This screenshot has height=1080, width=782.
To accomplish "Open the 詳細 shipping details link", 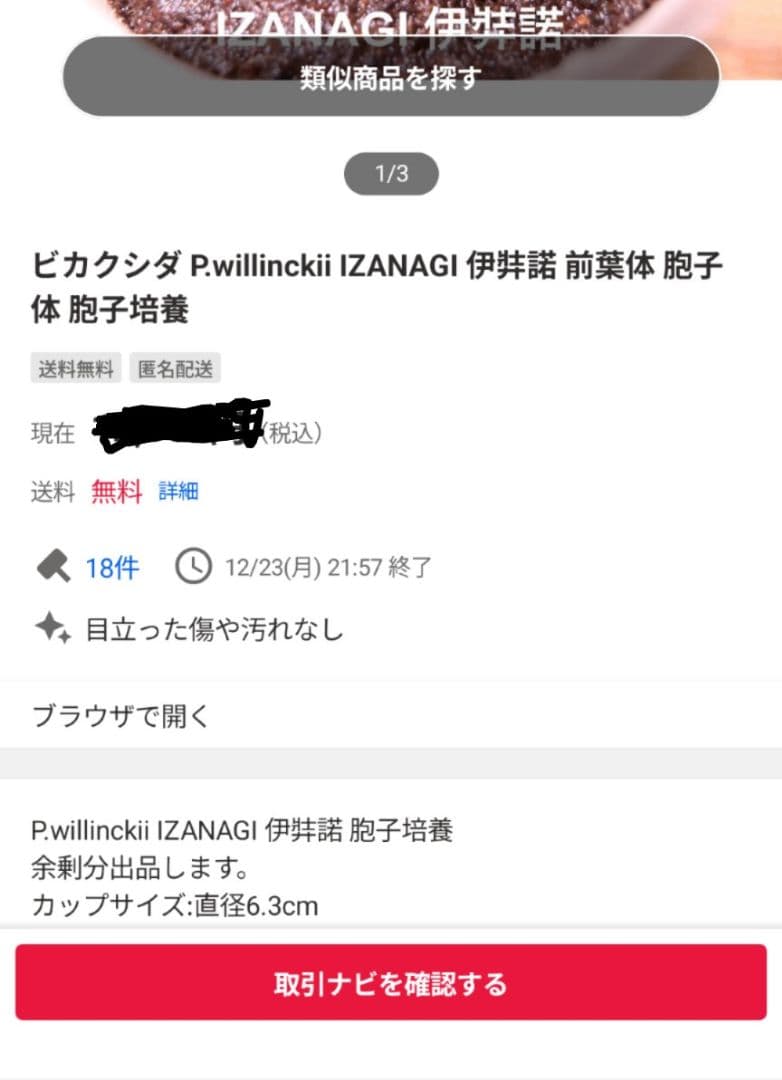I will tap(178, 491).
